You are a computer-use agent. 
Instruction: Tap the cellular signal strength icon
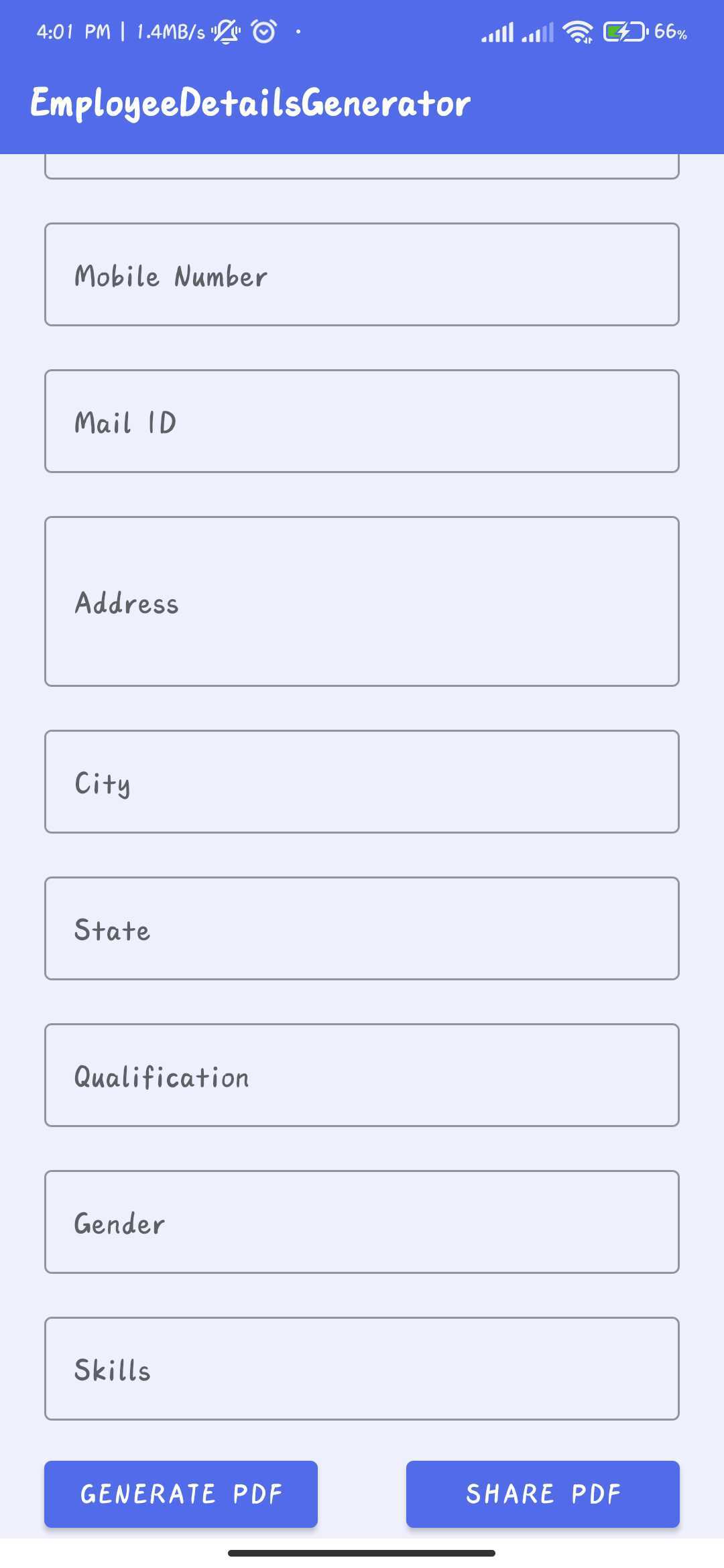coord(499,30)
